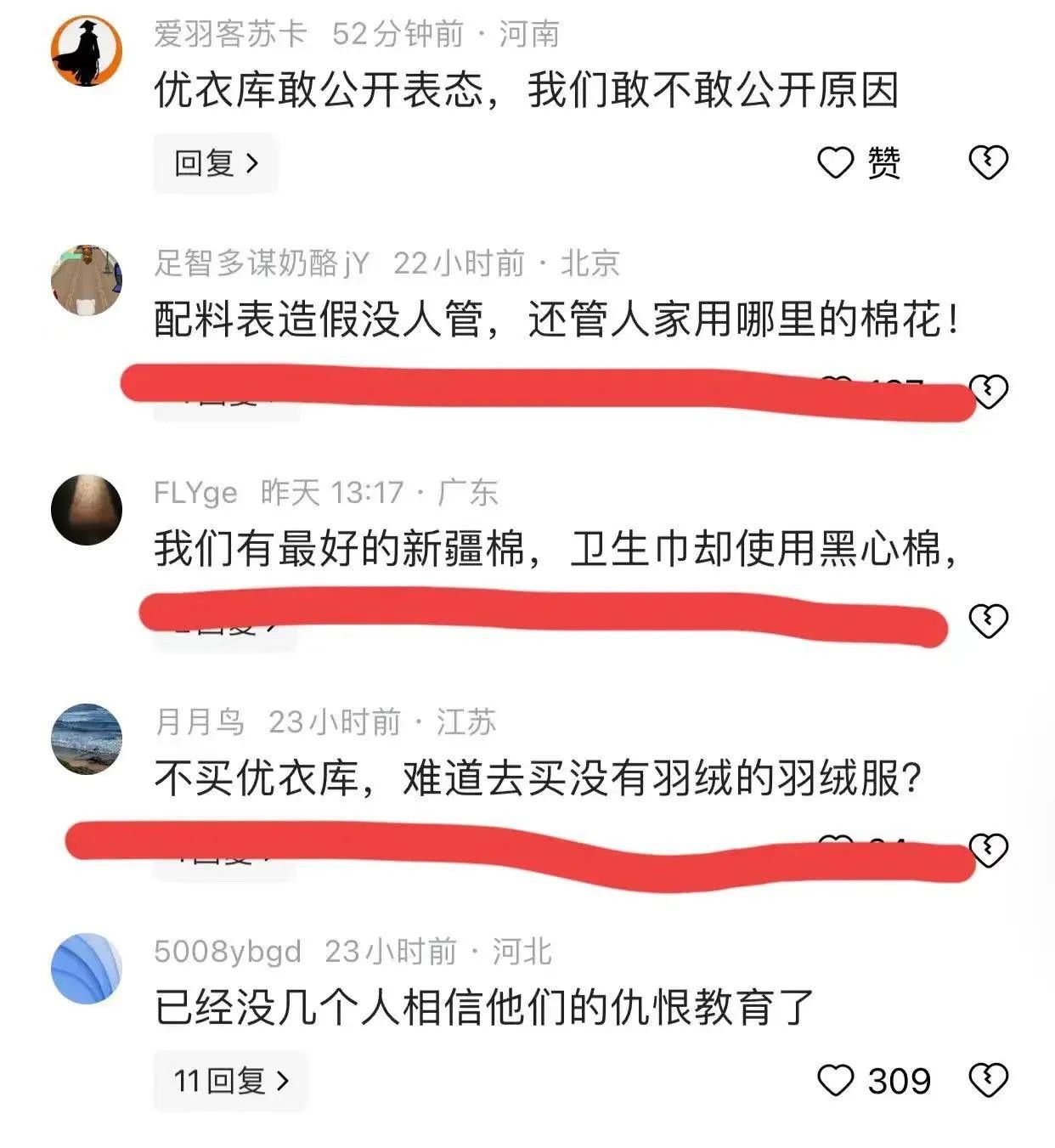Visit 月月鸟's profile avatar
Image resolution: width=1055 pixels, height=1148 pixels.
point(87,739)
